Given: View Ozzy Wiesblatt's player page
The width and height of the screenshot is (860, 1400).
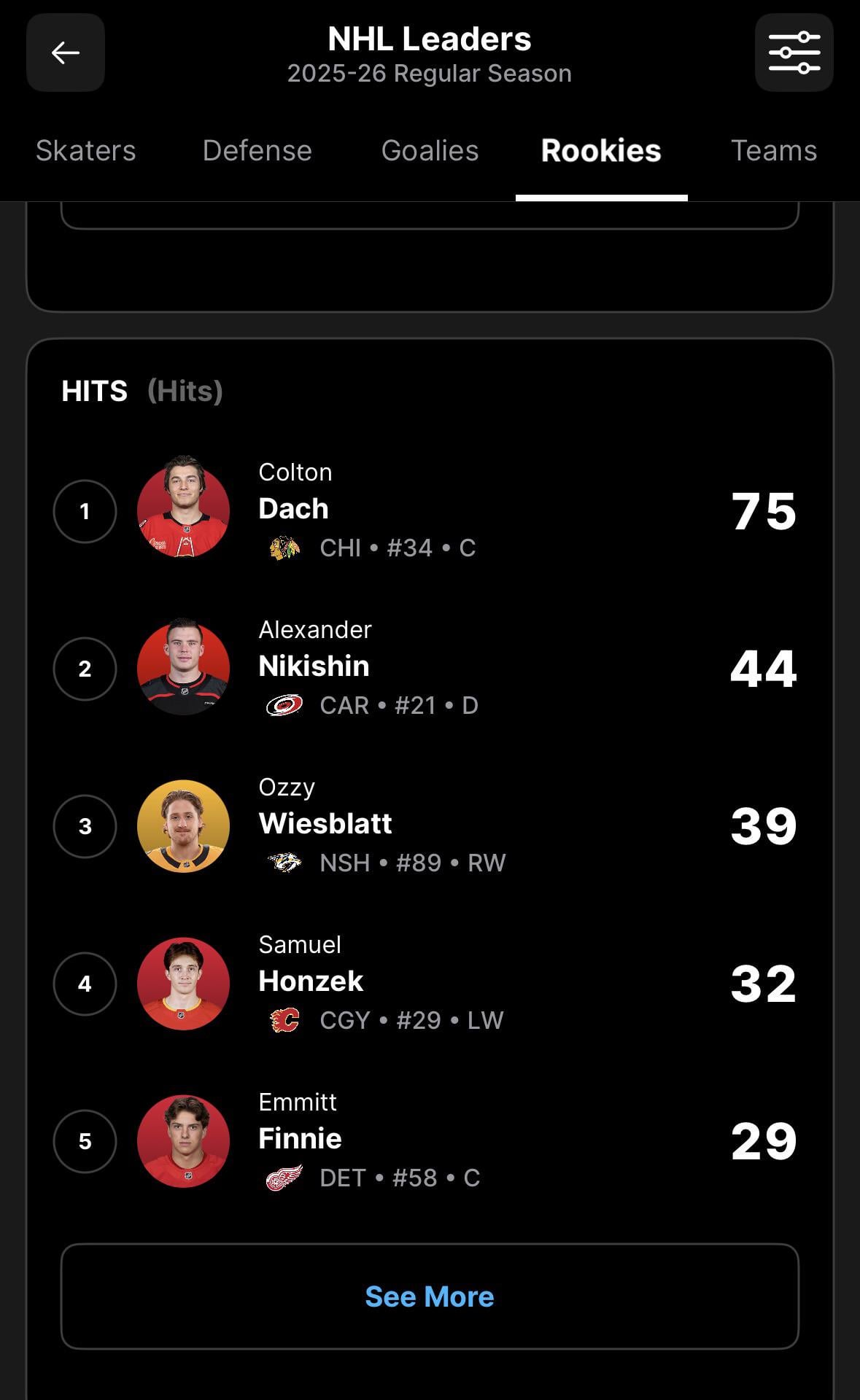Looking at the screenshot, I should click(325, 824).
